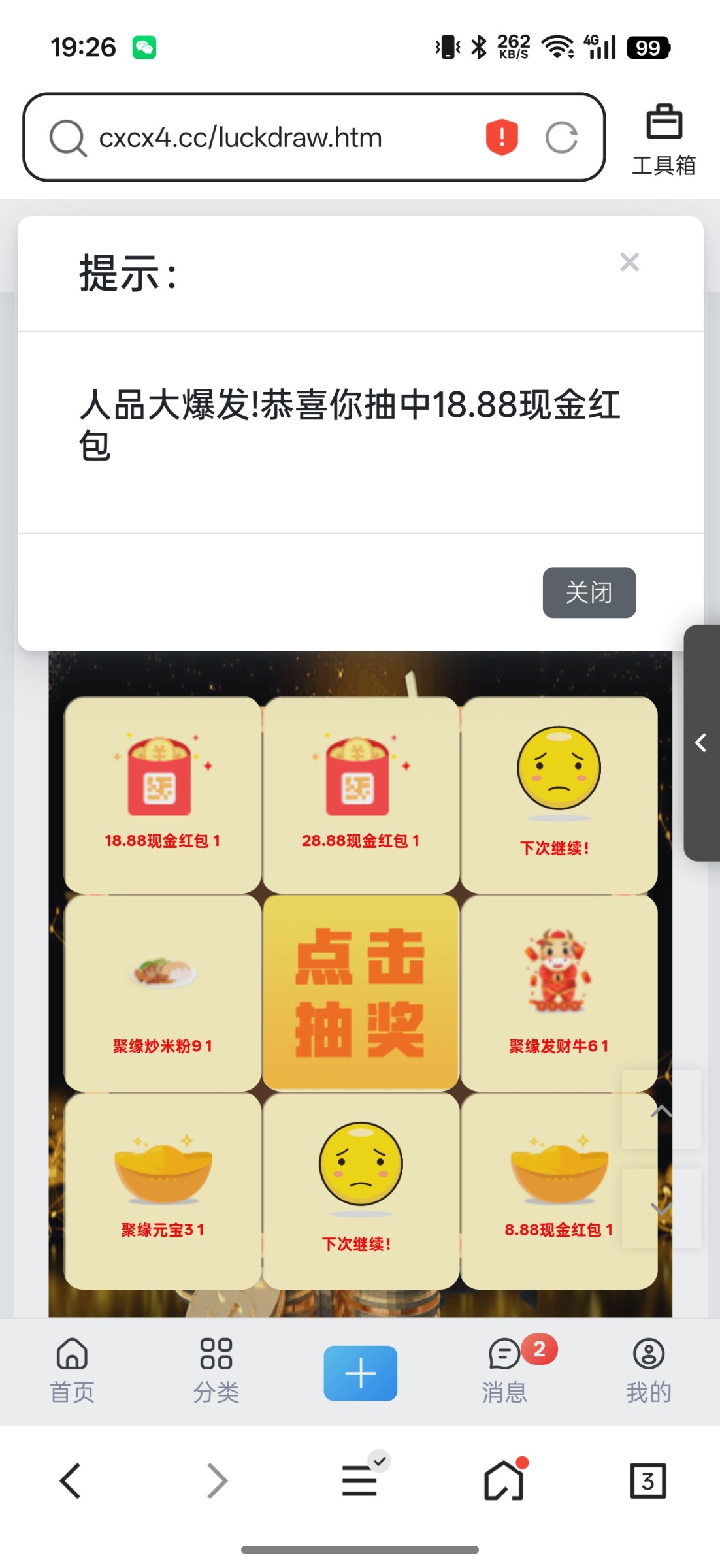Tap the page's up arrow button
This screenshot has height=1568, width=720.
pos(661,1111)
